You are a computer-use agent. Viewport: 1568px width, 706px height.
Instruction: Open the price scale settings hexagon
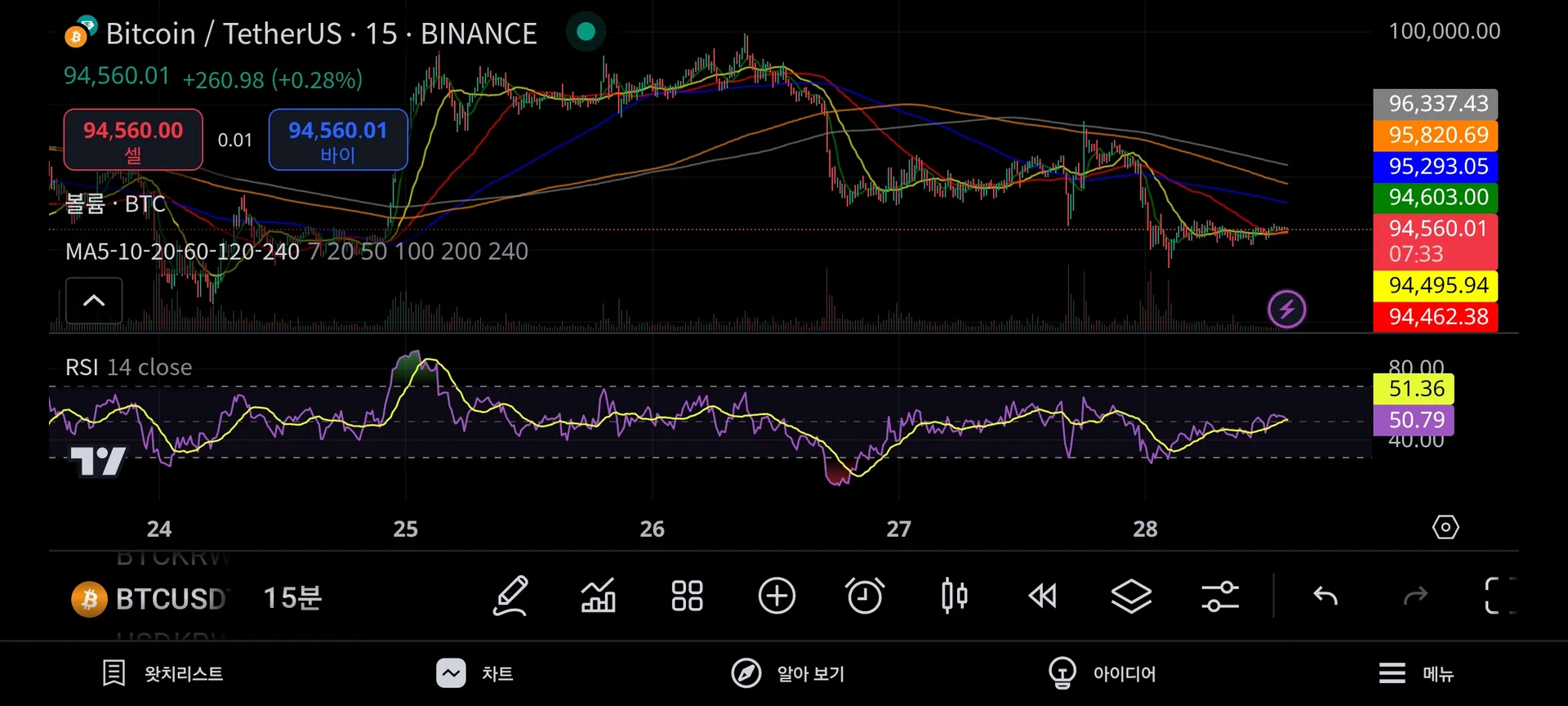click(x=1445, y=527)
